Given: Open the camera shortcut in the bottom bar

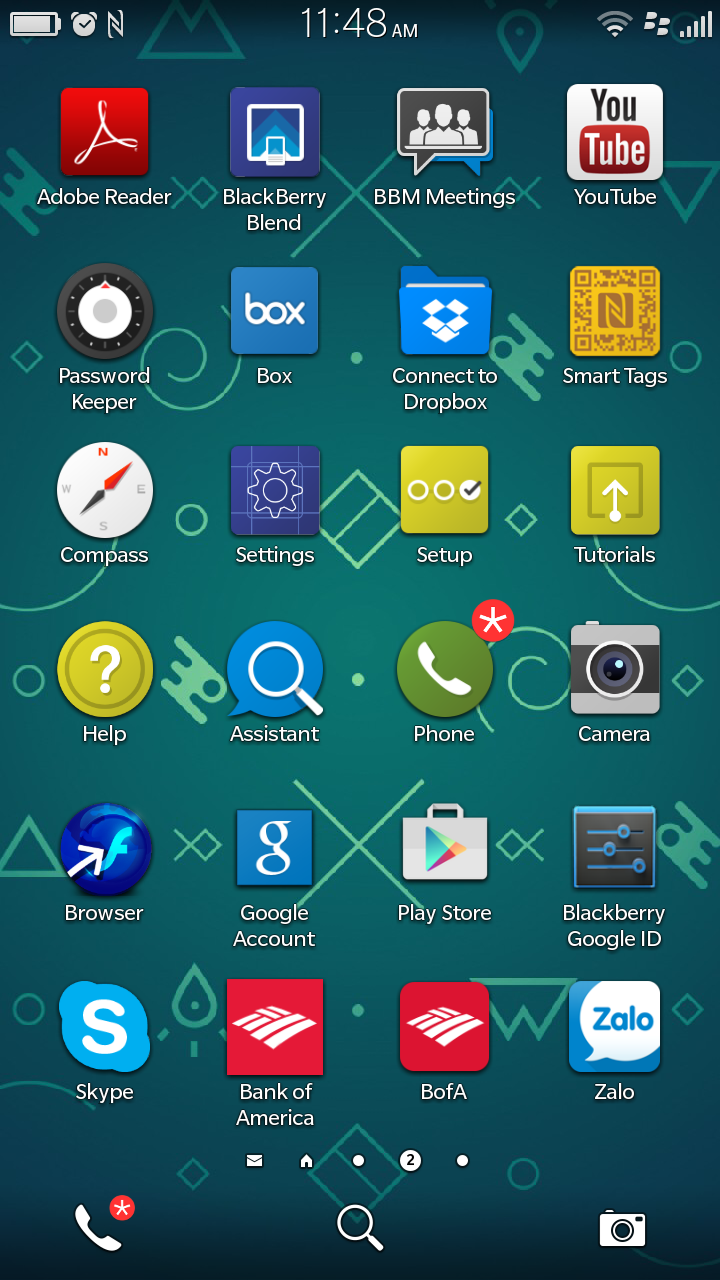Looking at the screenshot, I should 621,1227.
